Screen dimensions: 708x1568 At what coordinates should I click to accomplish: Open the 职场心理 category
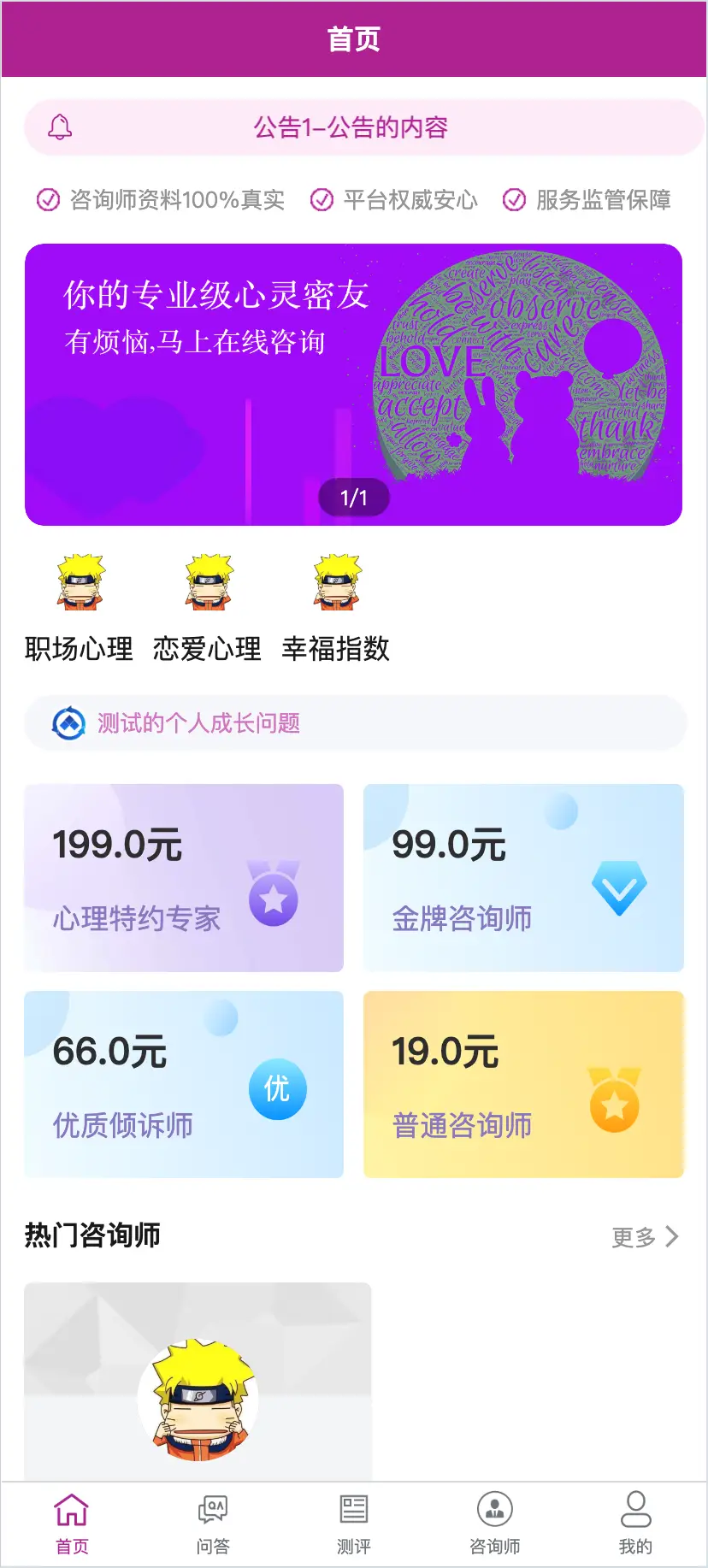click(x=80, y=607)
